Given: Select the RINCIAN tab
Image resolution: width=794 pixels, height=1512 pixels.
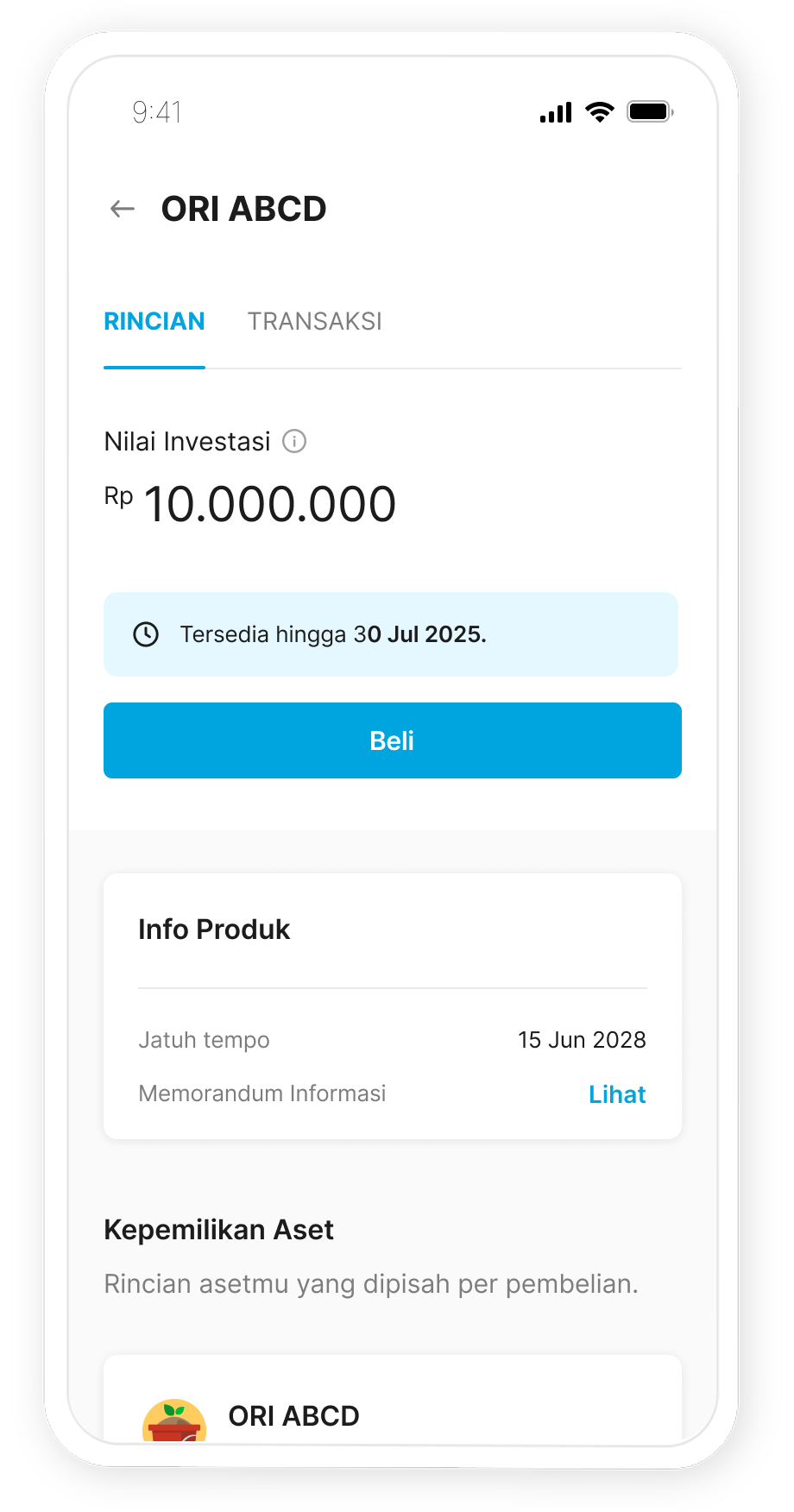Looking at the screenshot, I should [x=154, y=322].
